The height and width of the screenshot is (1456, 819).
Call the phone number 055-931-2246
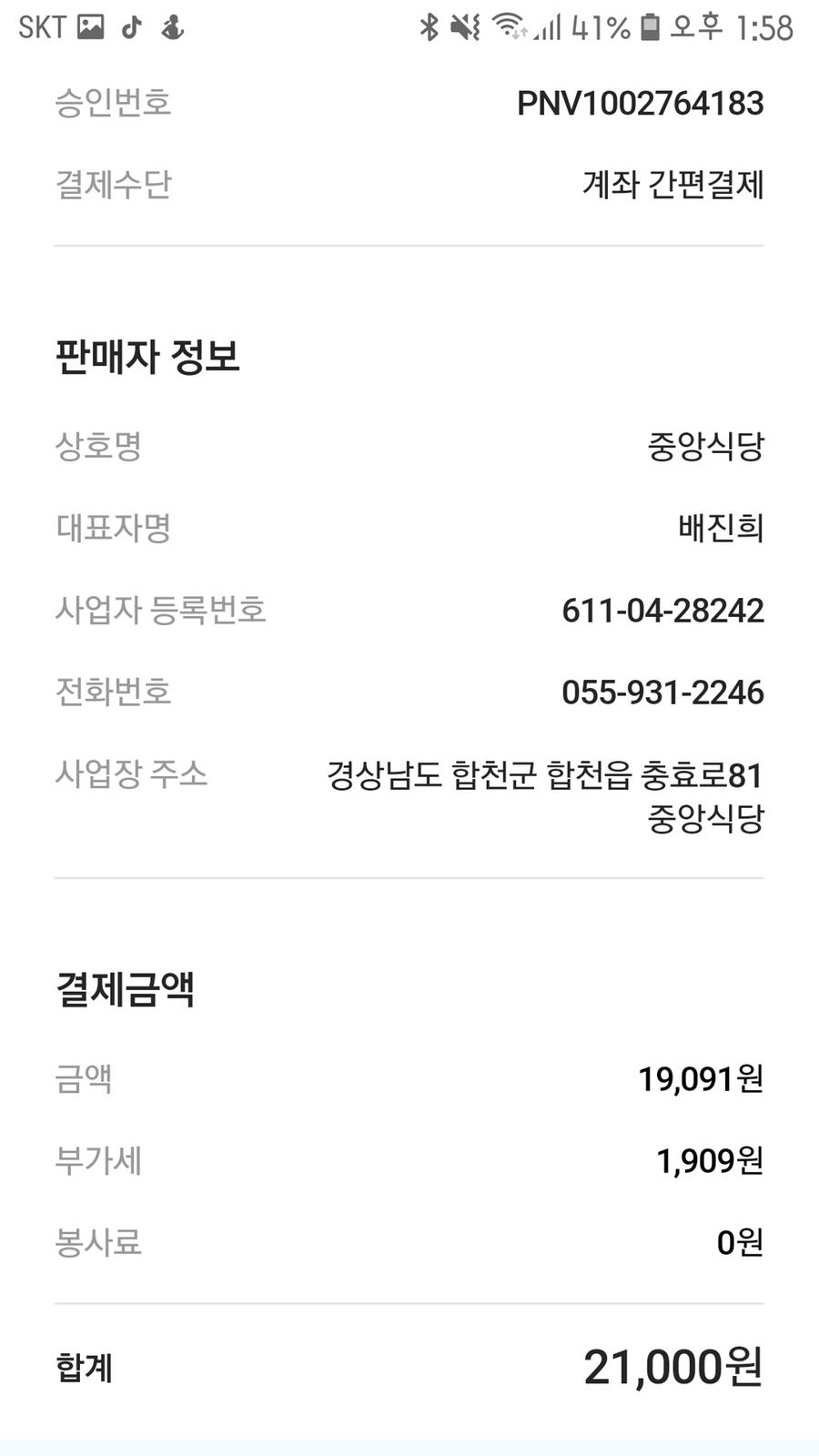pyautogui.click(x=663, y=693)
